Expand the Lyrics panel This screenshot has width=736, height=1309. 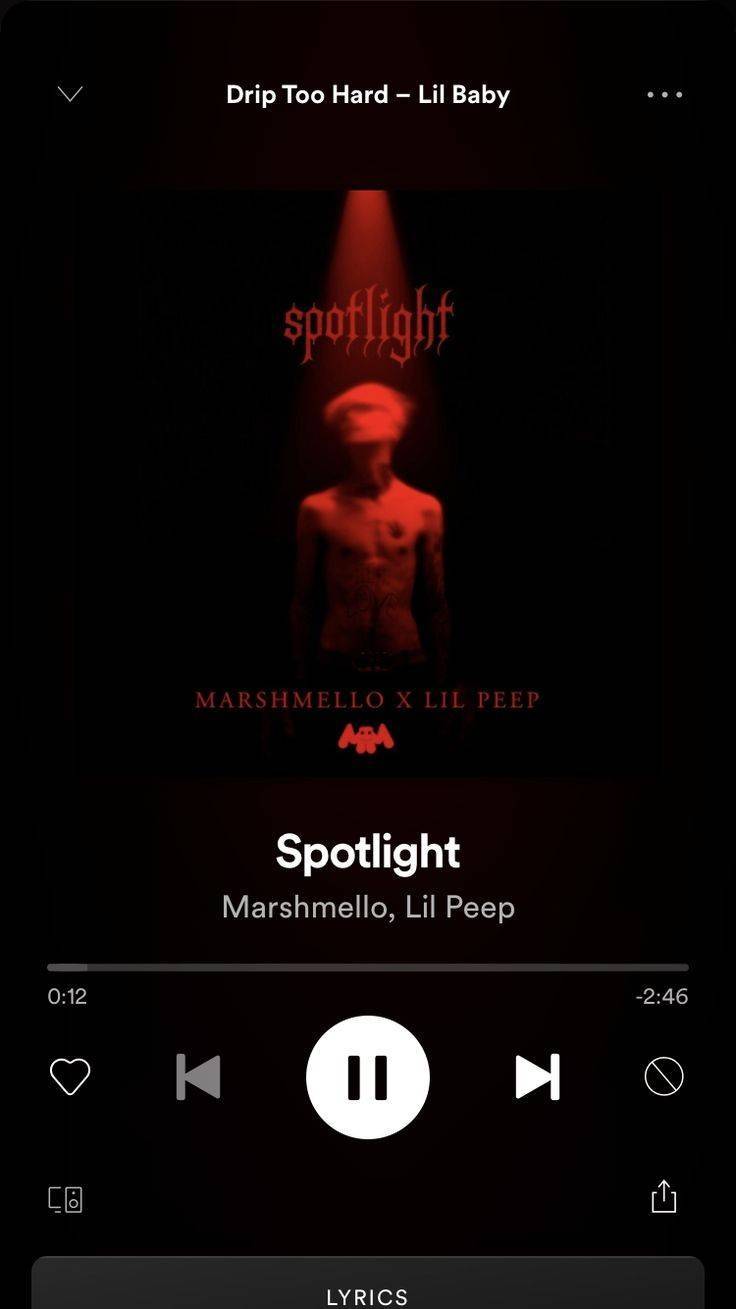(x=368, y=1290)
